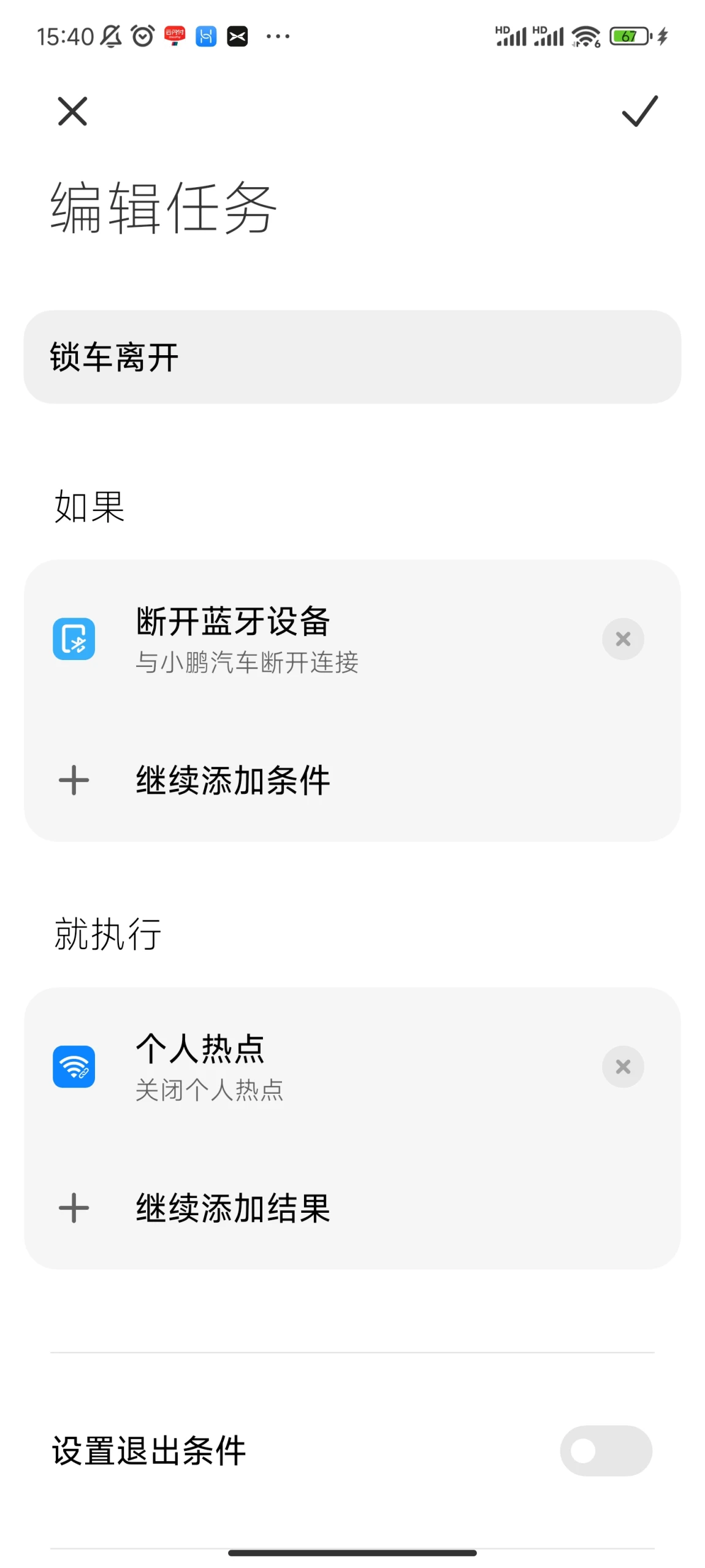Tap 继续添加结果 to add another result
This screenshot has height=1568, width=705.
[352, 1207]
